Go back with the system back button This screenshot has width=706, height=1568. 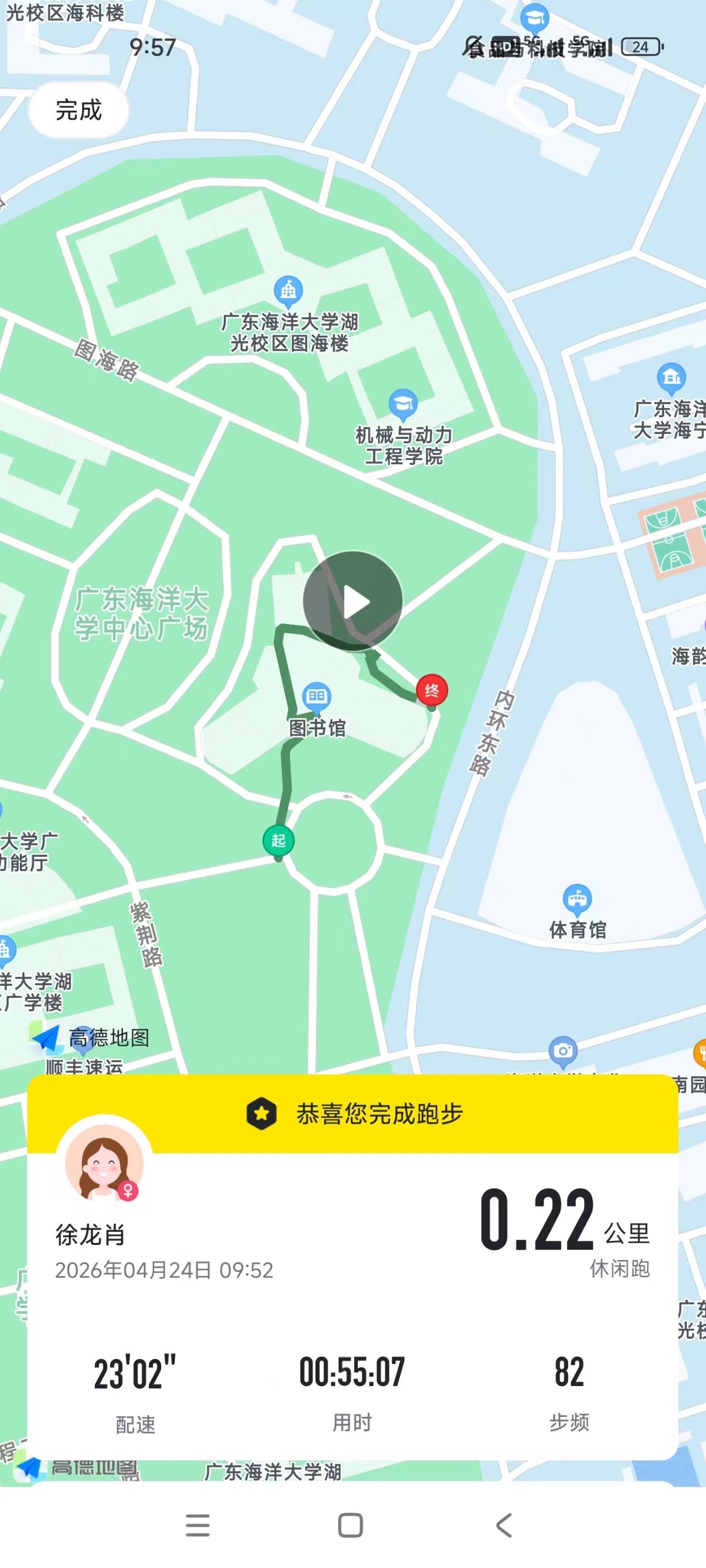[504, 1526]
